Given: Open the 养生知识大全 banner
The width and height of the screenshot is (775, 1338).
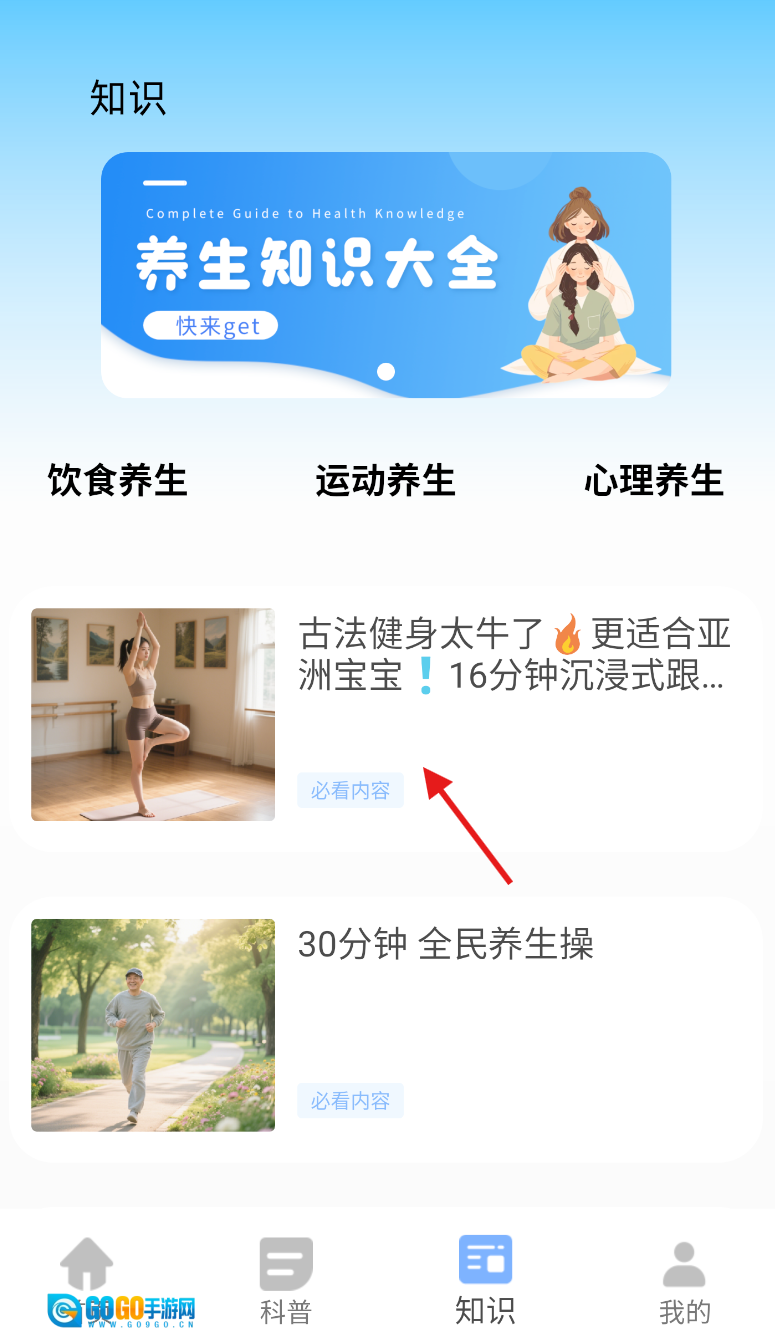Looking at the screenshot, I should click(385, 275).
